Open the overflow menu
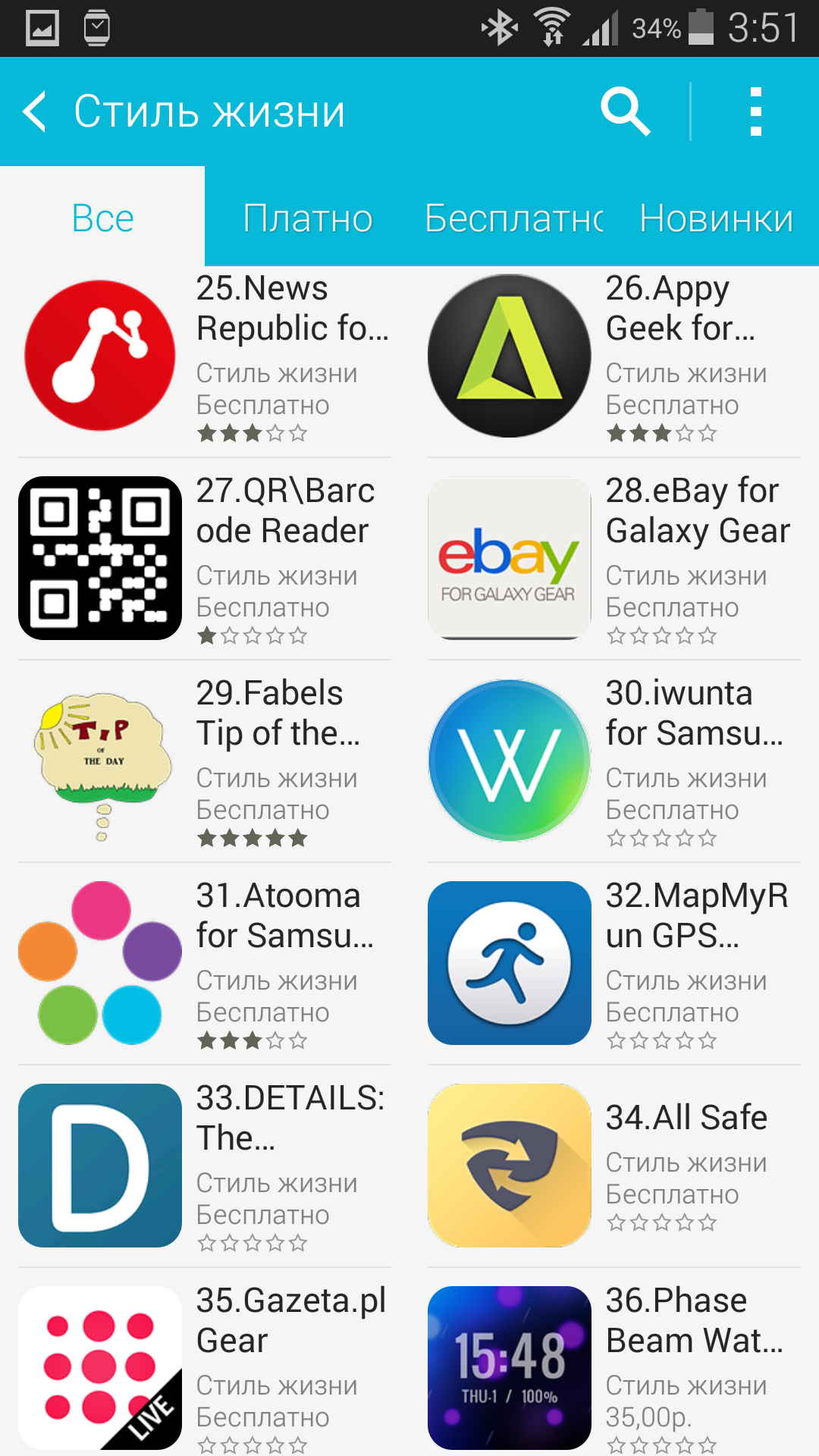The width and height of the screenshot is (819, 1456). [x=755, y=112]
